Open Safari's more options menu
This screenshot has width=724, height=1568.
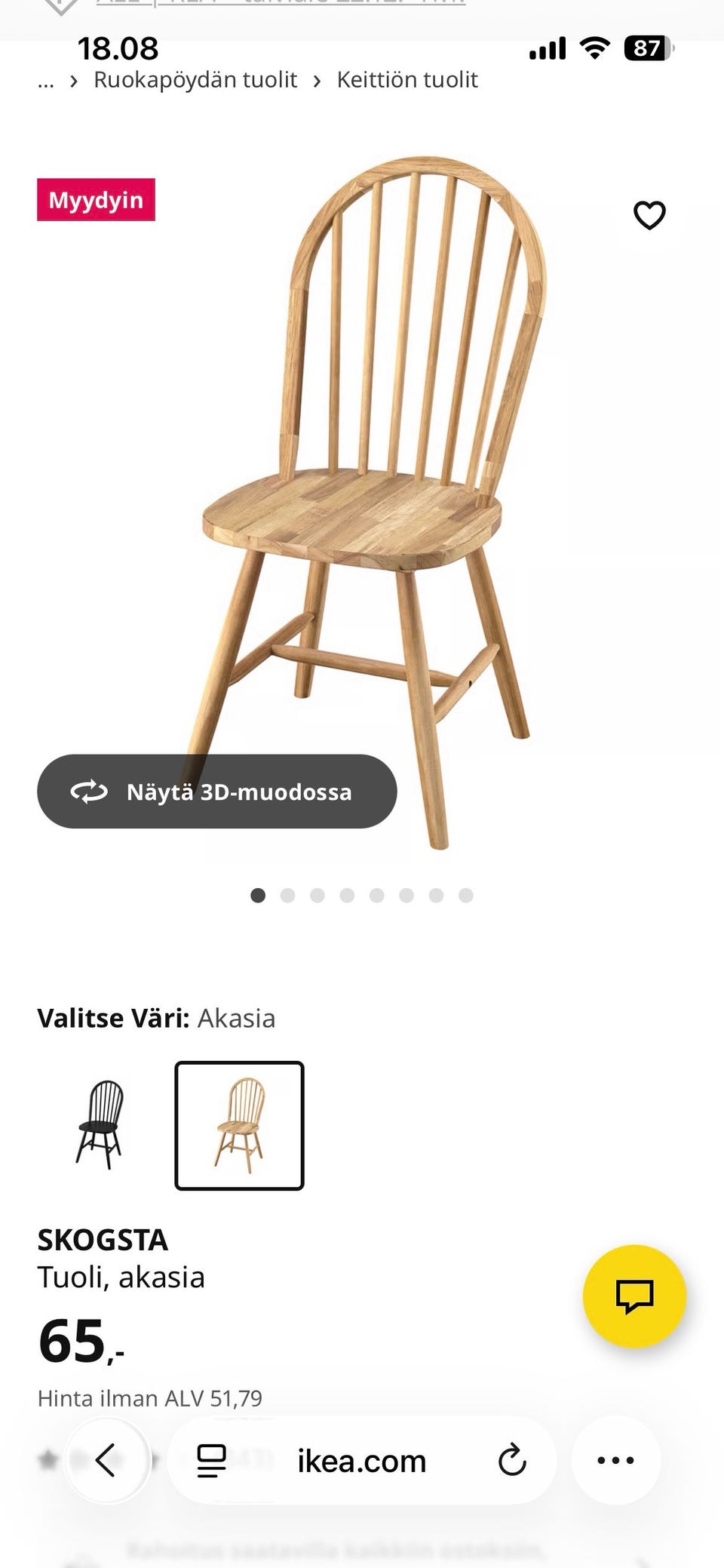tap(616, 1460)
